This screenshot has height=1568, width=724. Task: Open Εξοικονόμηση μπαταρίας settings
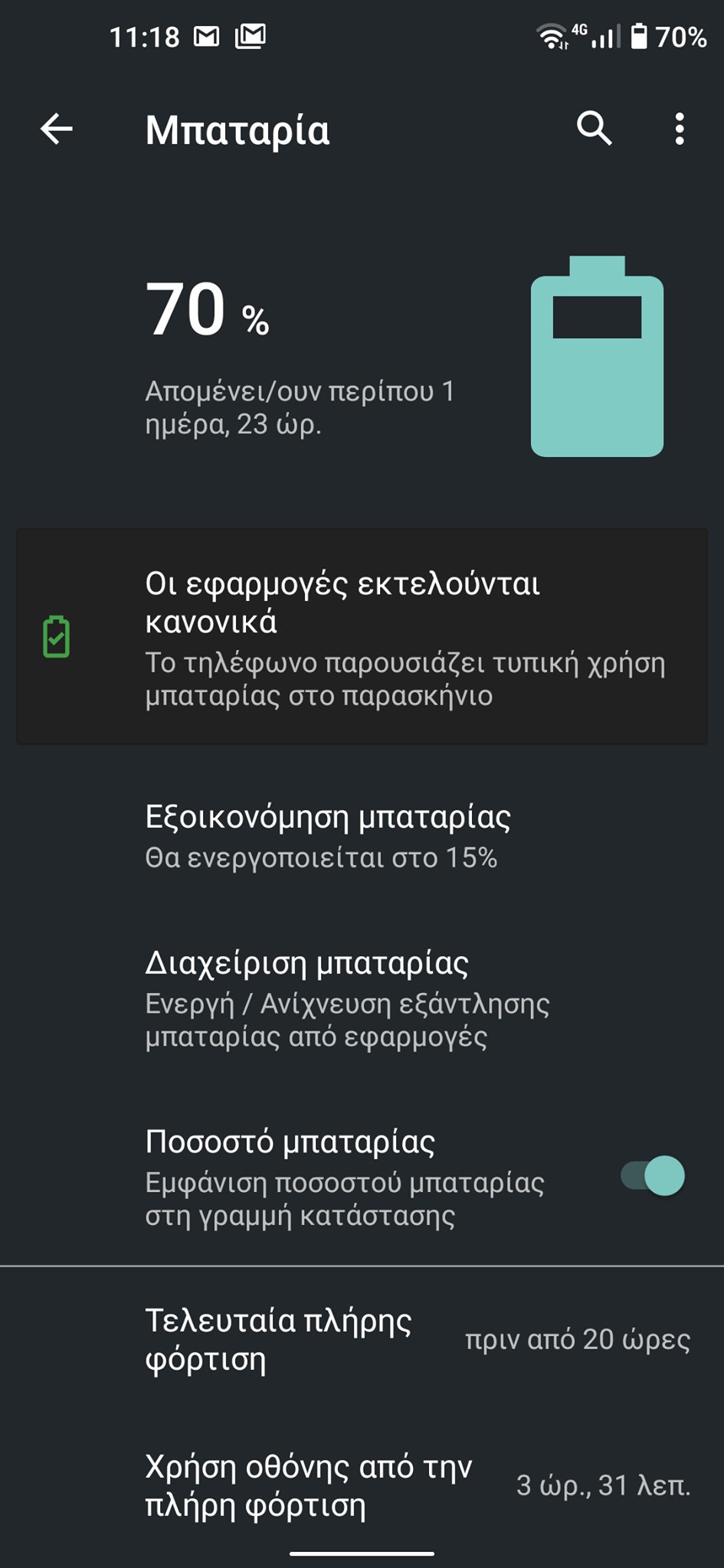pyautogui.click(x=362, y=836)
